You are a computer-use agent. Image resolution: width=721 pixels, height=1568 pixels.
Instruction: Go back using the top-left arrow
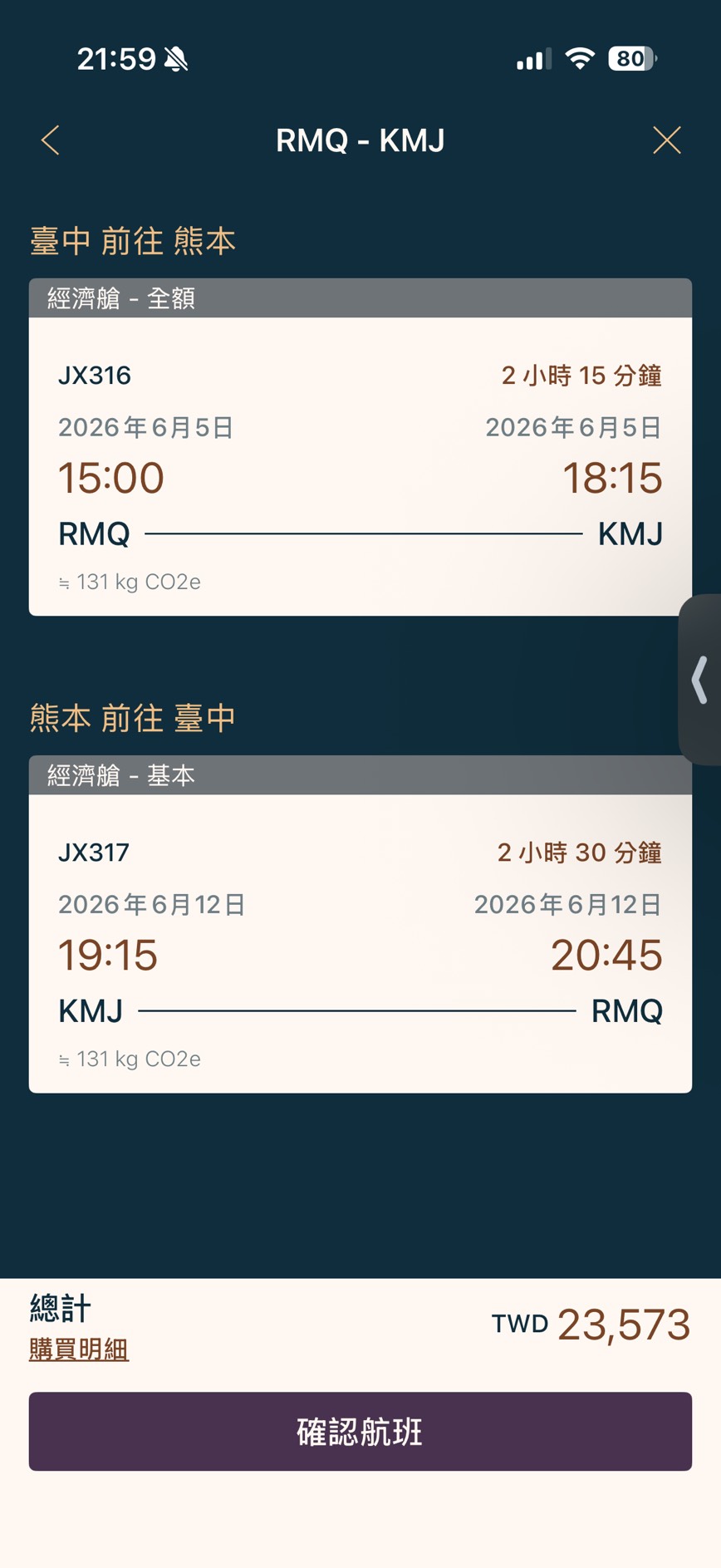[51, 140]
